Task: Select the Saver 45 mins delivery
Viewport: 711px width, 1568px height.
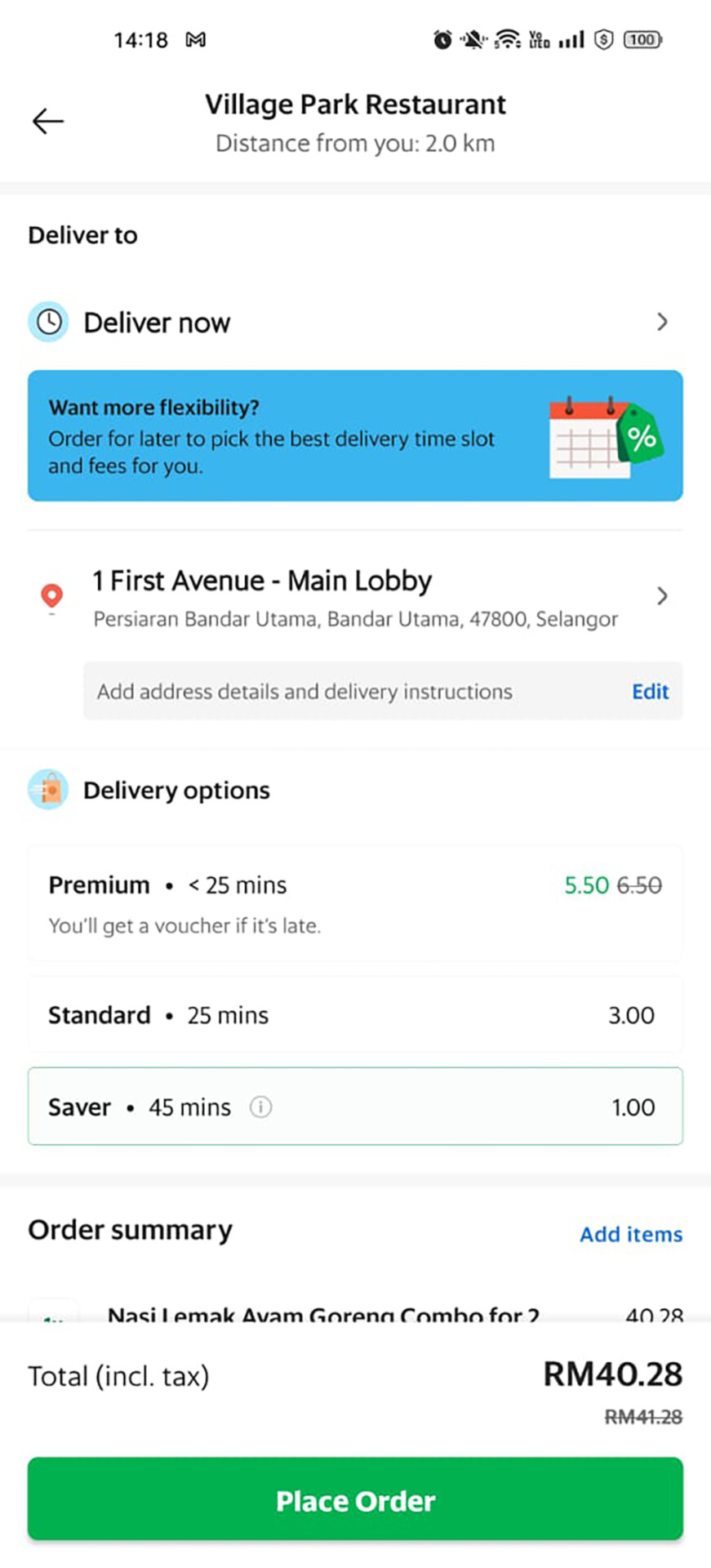Action: pyautogui.click(x=355, y=1107)
